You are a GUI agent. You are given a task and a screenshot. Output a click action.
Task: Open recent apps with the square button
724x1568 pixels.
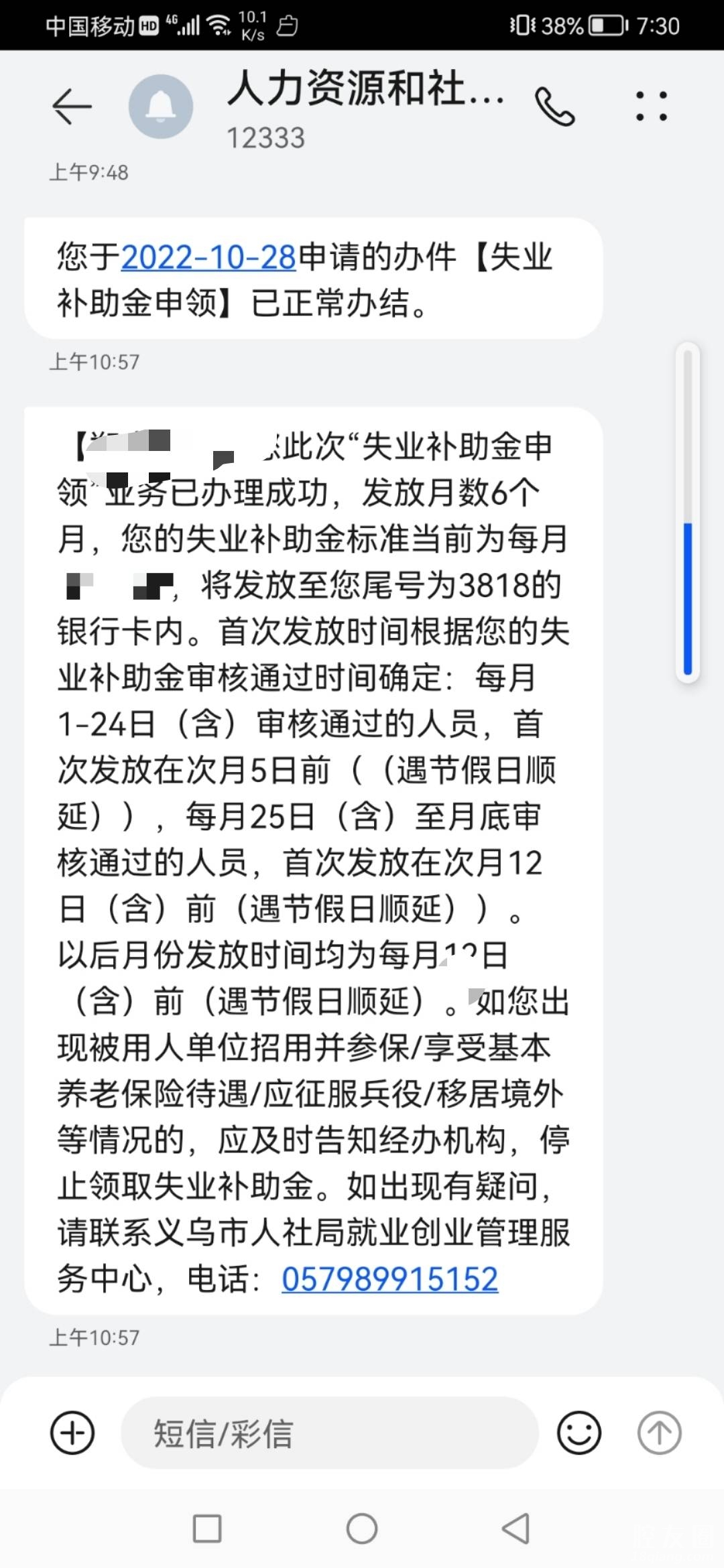tap(207, 1529)
